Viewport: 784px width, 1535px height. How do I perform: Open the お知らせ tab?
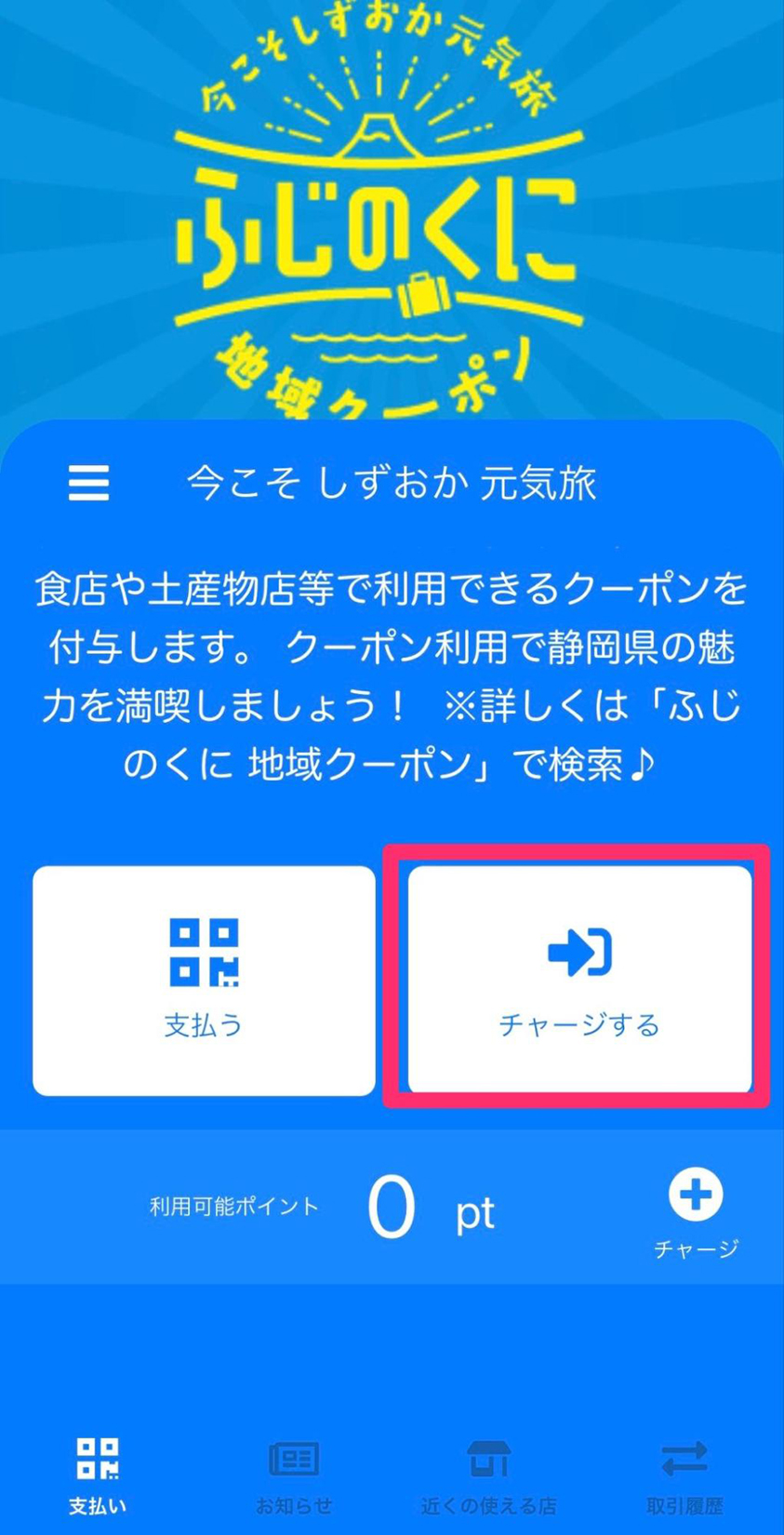coord(294,1475)
